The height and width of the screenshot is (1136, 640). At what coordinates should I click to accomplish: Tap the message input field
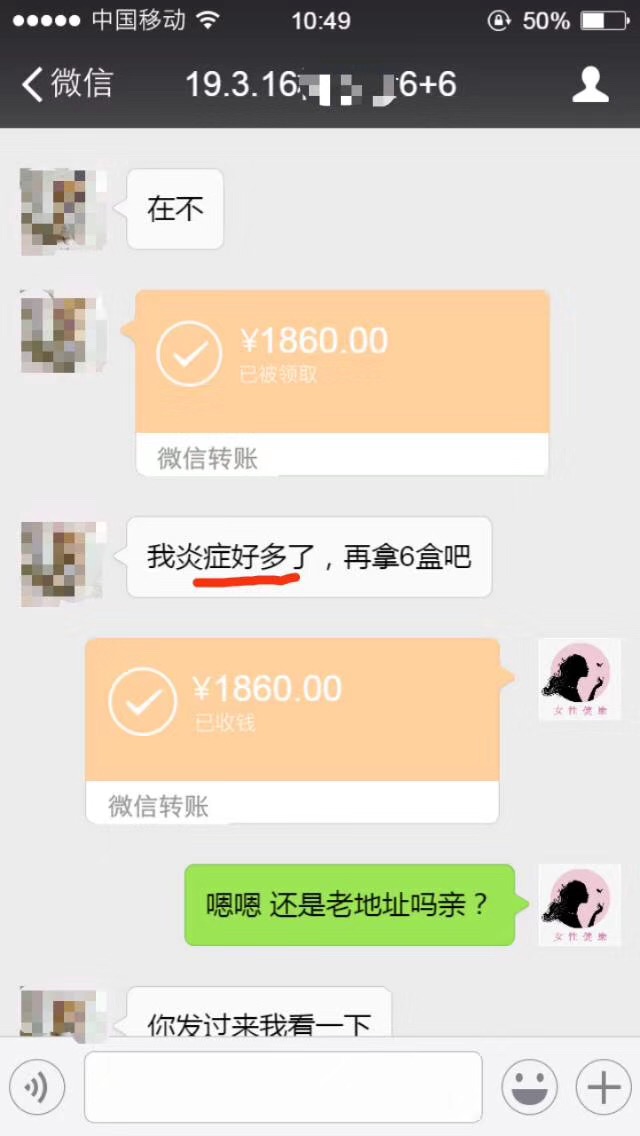(x=283, y=1087)
